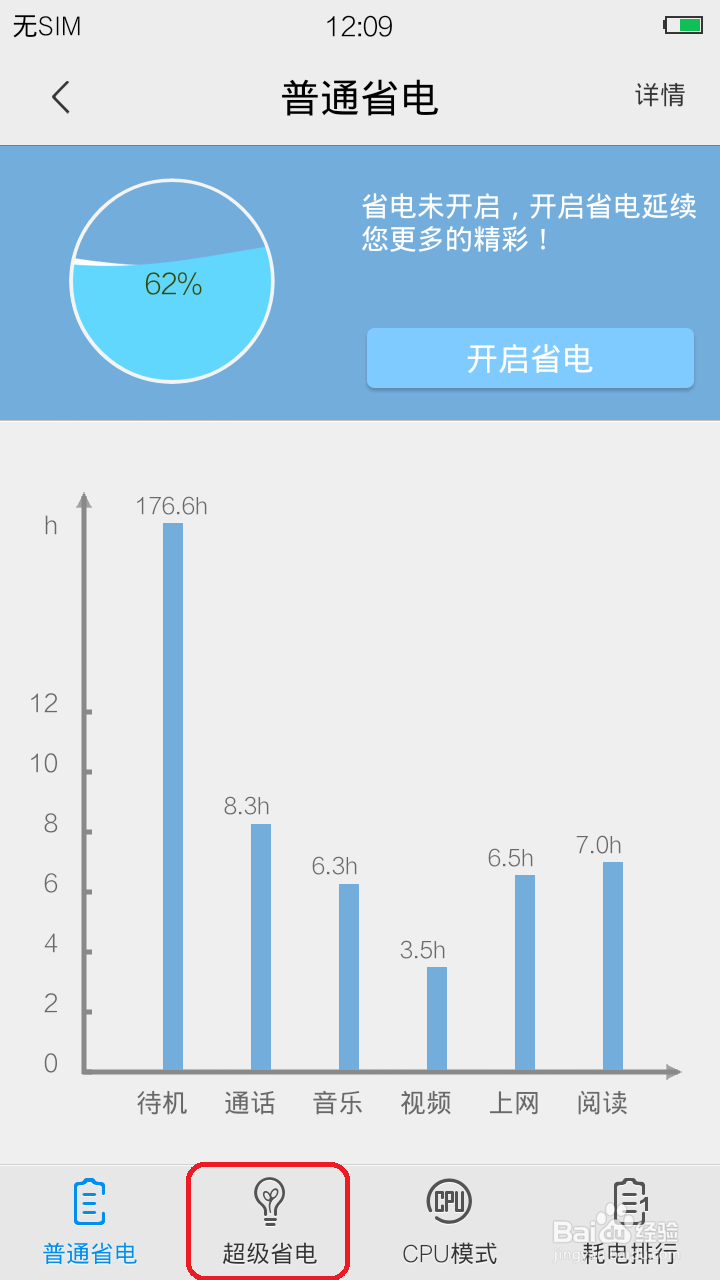This screenshot has width=720, height=1280.
Task: Switch to the 普通省电 tab
Action: tap(90, 1220)
